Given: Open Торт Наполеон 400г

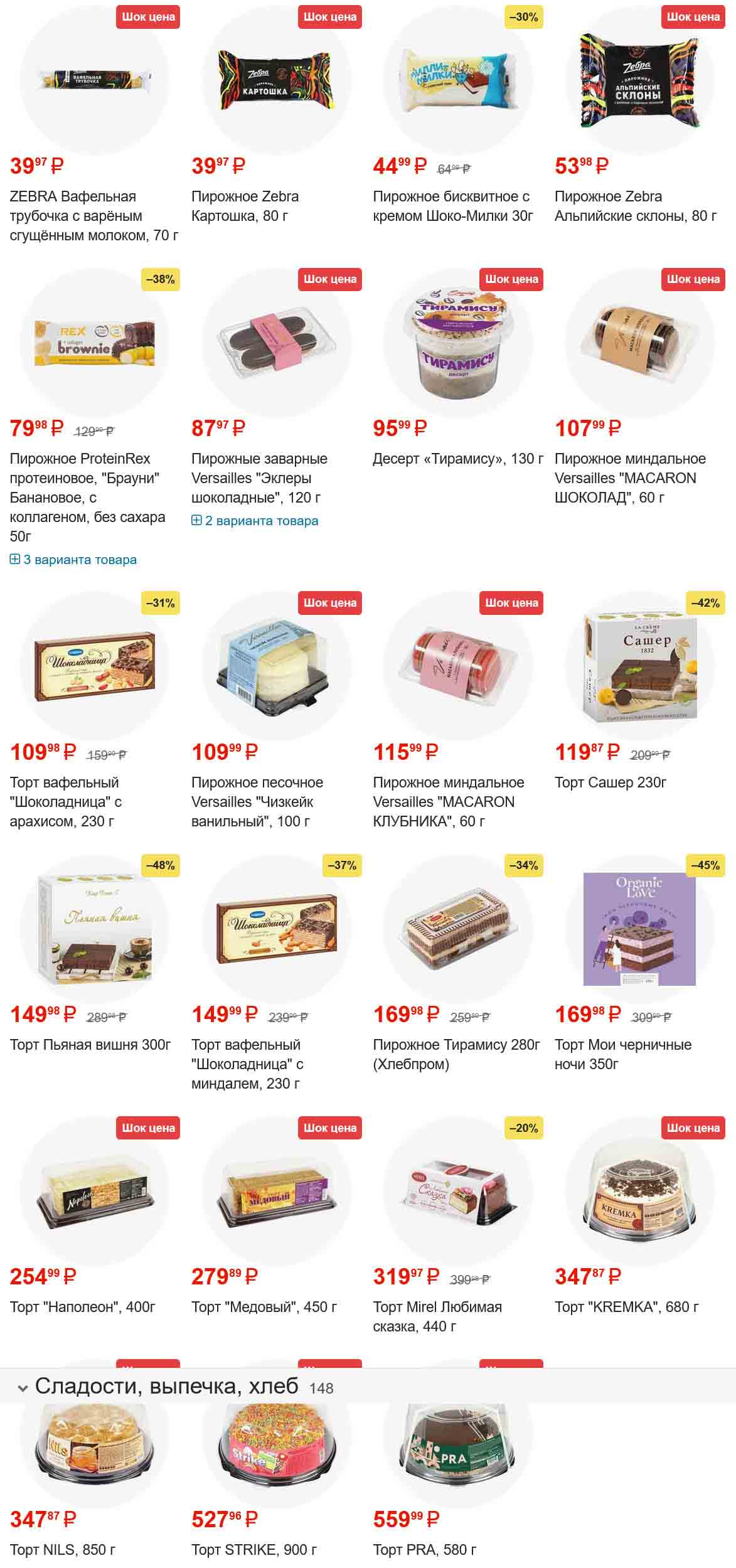Looking at the screenshot, I should (82, 1307).
